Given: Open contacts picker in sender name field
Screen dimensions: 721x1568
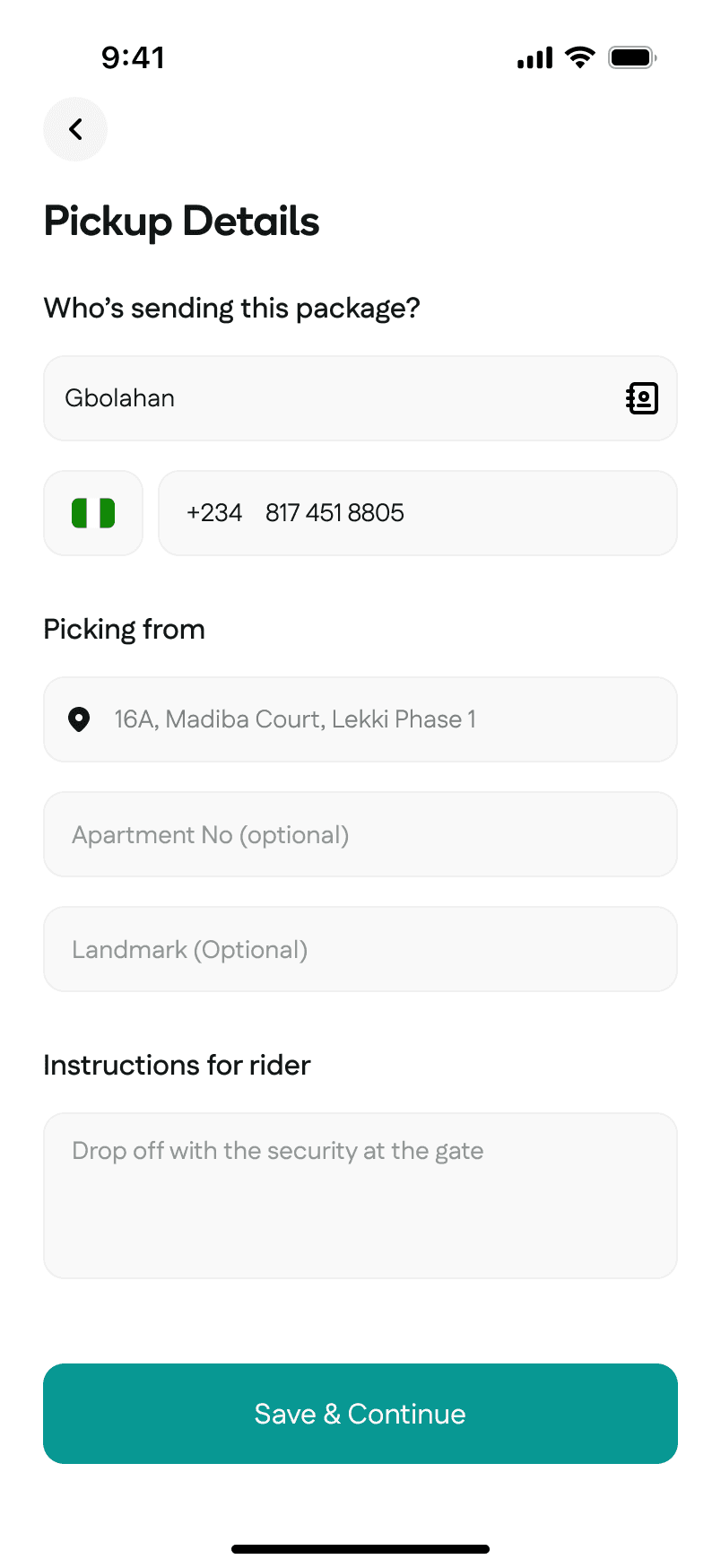Looking at the screenshot, I should click(642, 398).
